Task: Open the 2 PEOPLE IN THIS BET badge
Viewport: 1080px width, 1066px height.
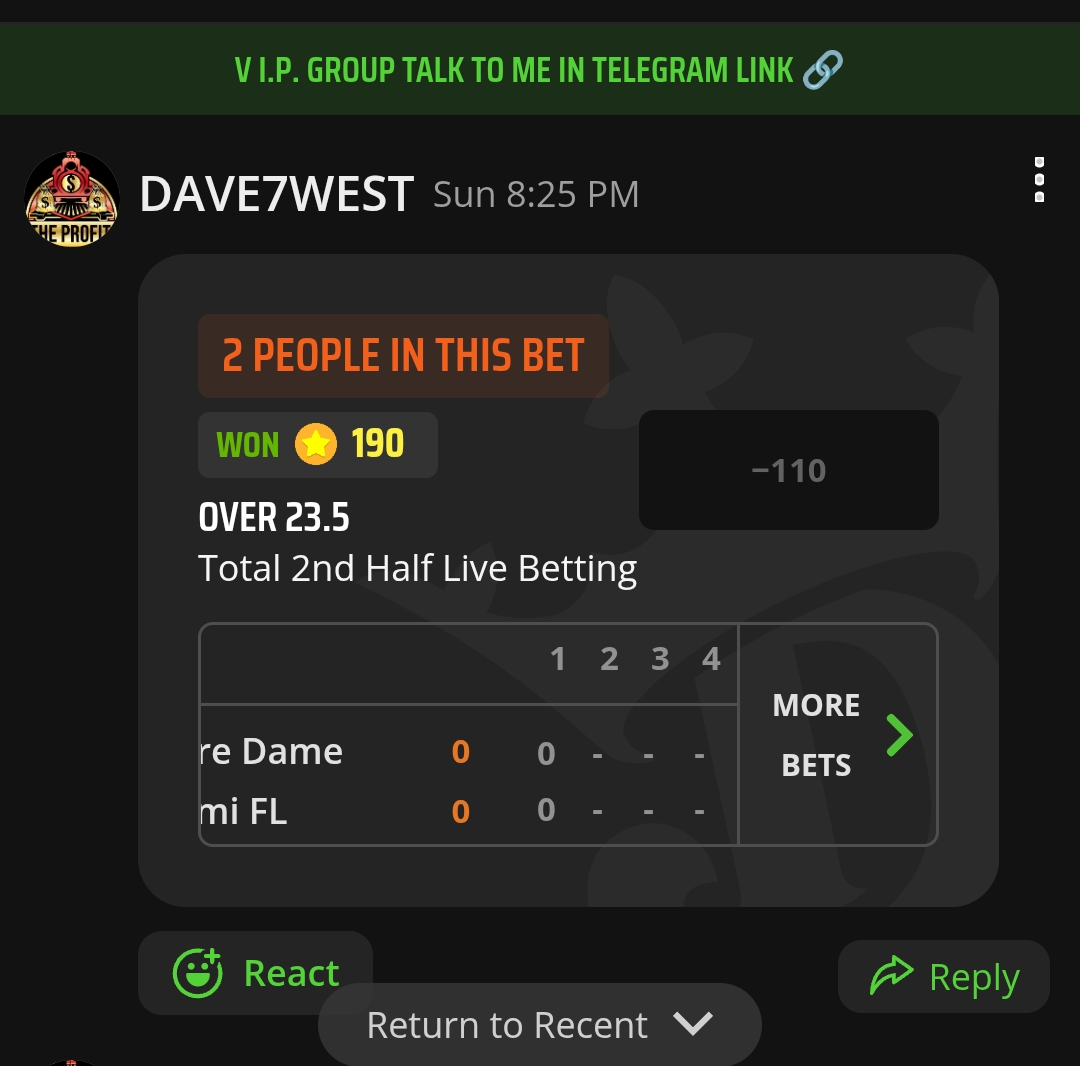Action: pyautogui.click(x=403, y=356)
